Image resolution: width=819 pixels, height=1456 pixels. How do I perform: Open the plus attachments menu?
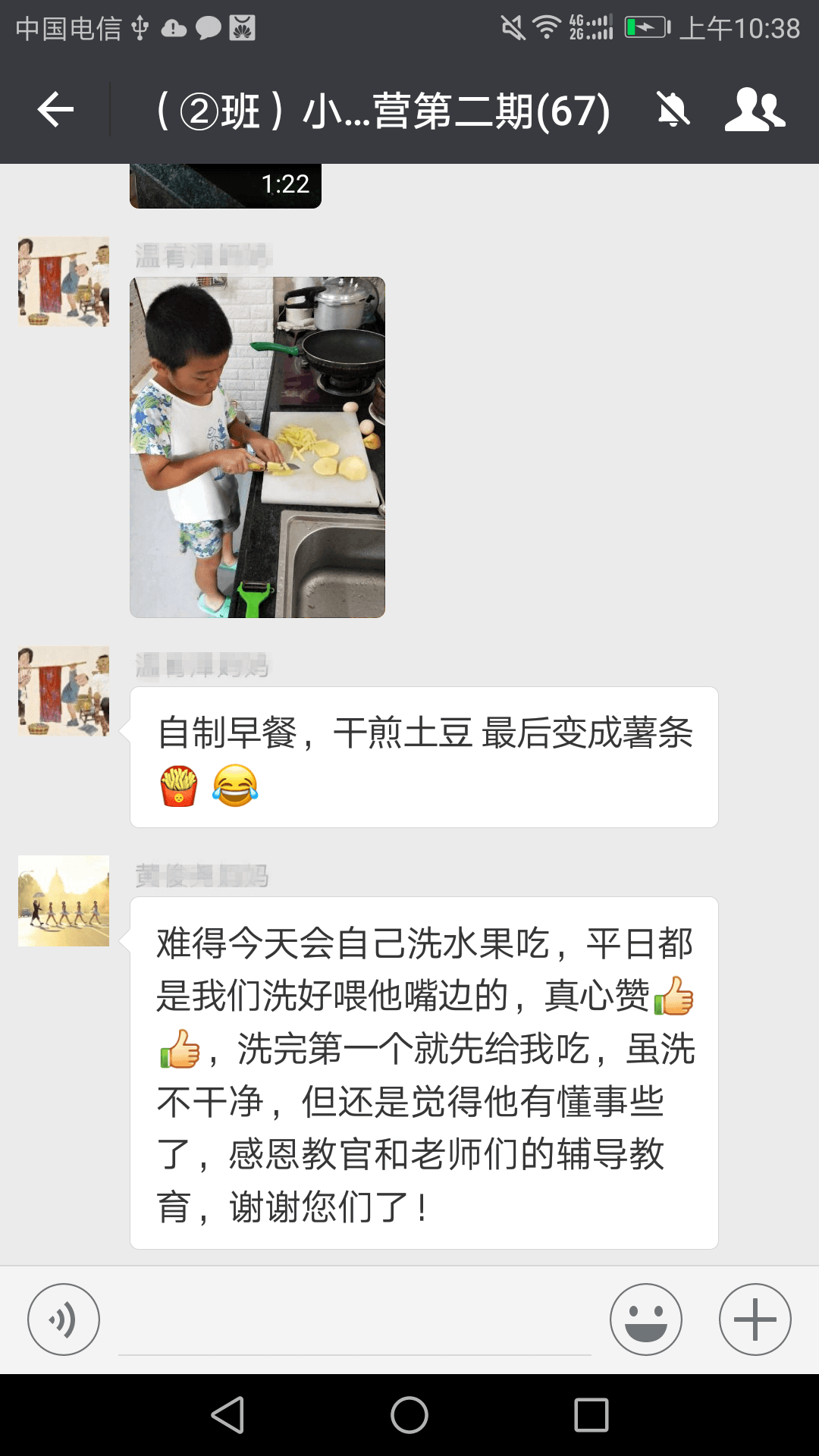click(x=755, y=1319)
